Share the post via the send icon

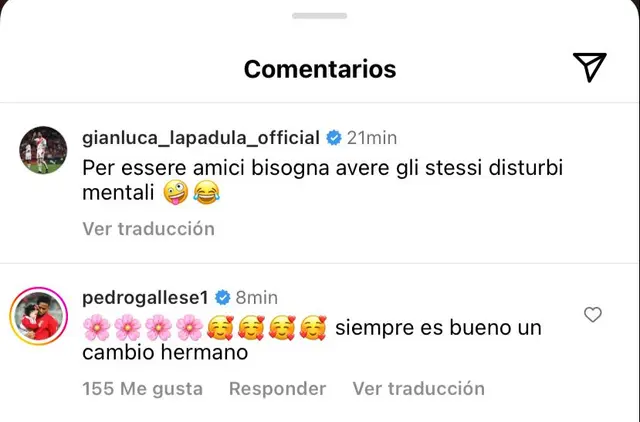coord(590,67)
